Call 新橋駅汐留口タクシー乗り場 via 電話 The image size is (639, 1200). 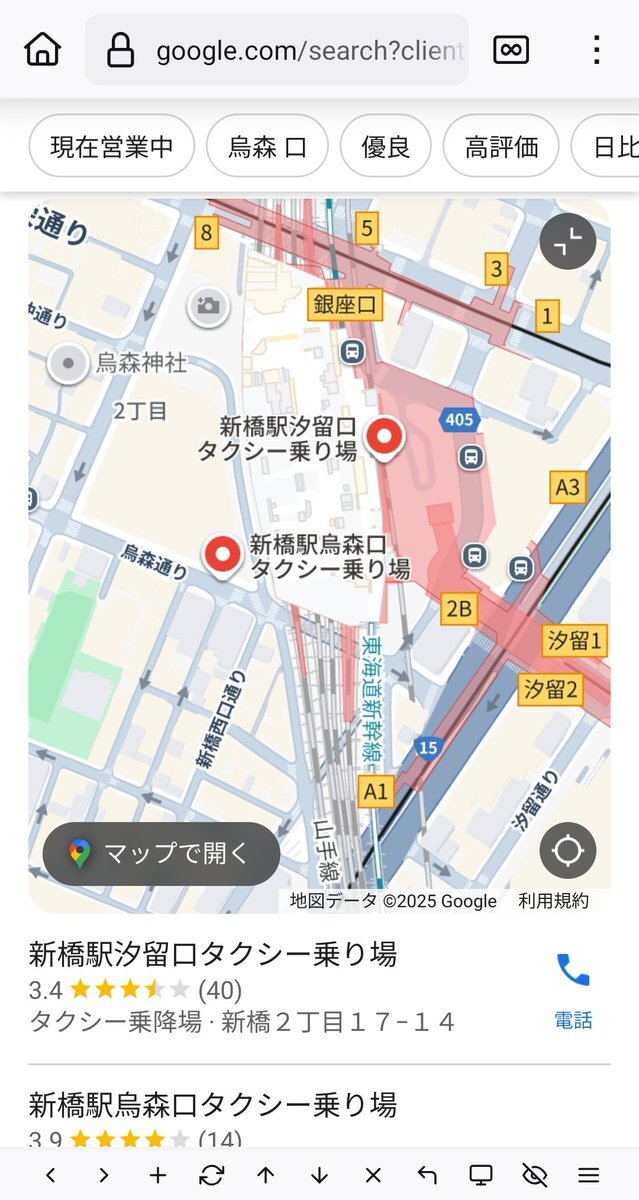[x=573, y=990]
